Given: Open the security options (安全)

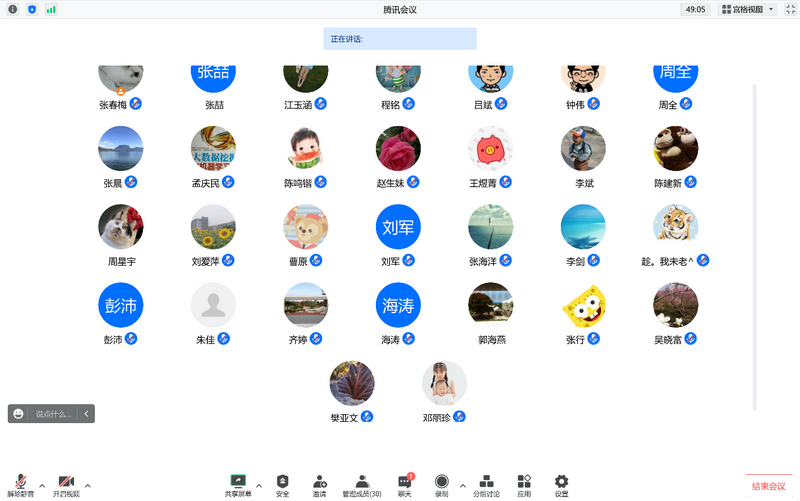Looking at the screenshot, I should click(282, 484).
